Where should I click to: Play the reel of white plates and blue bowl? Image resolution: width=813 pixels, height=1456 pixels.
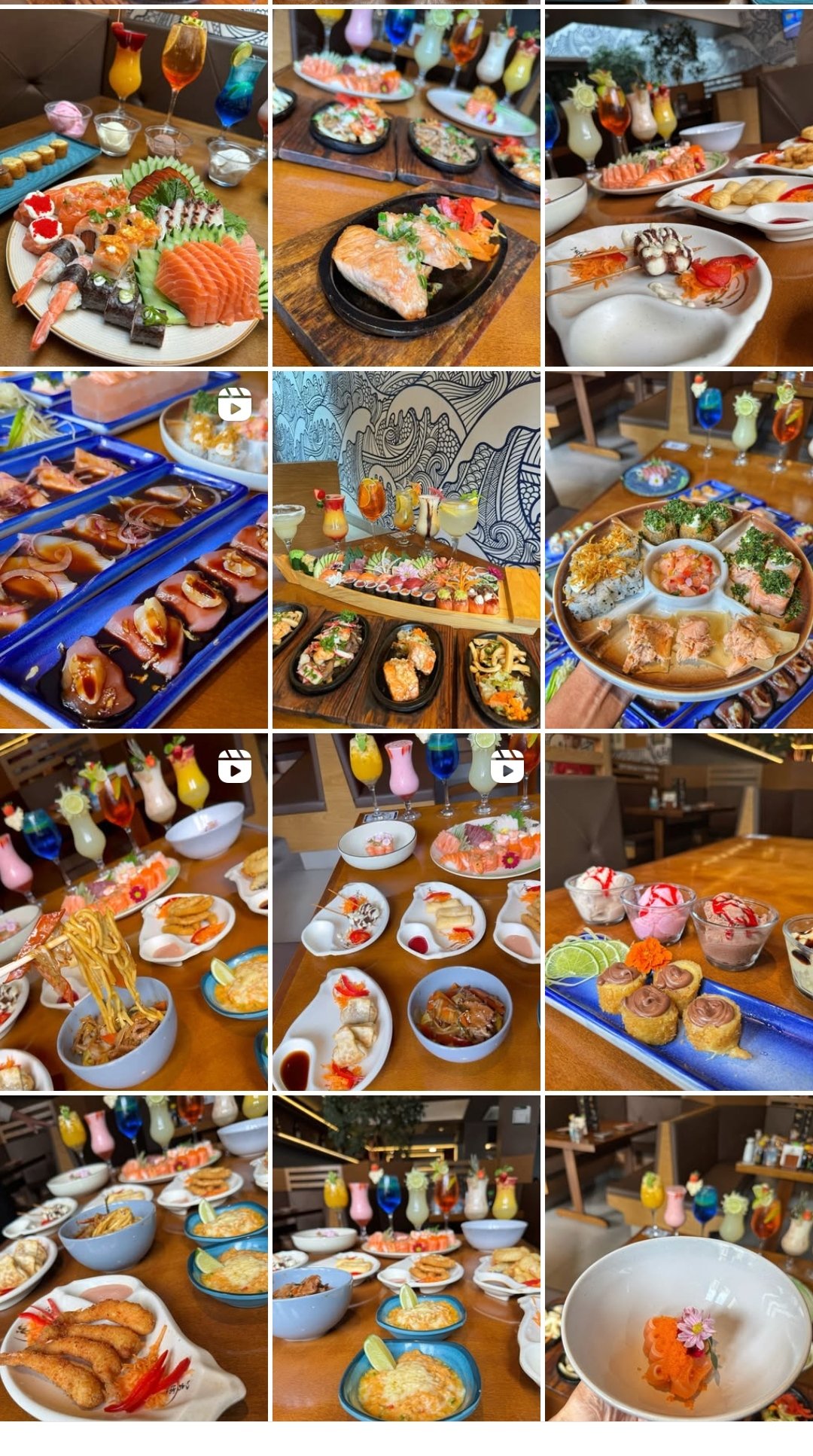pos(406,912)
